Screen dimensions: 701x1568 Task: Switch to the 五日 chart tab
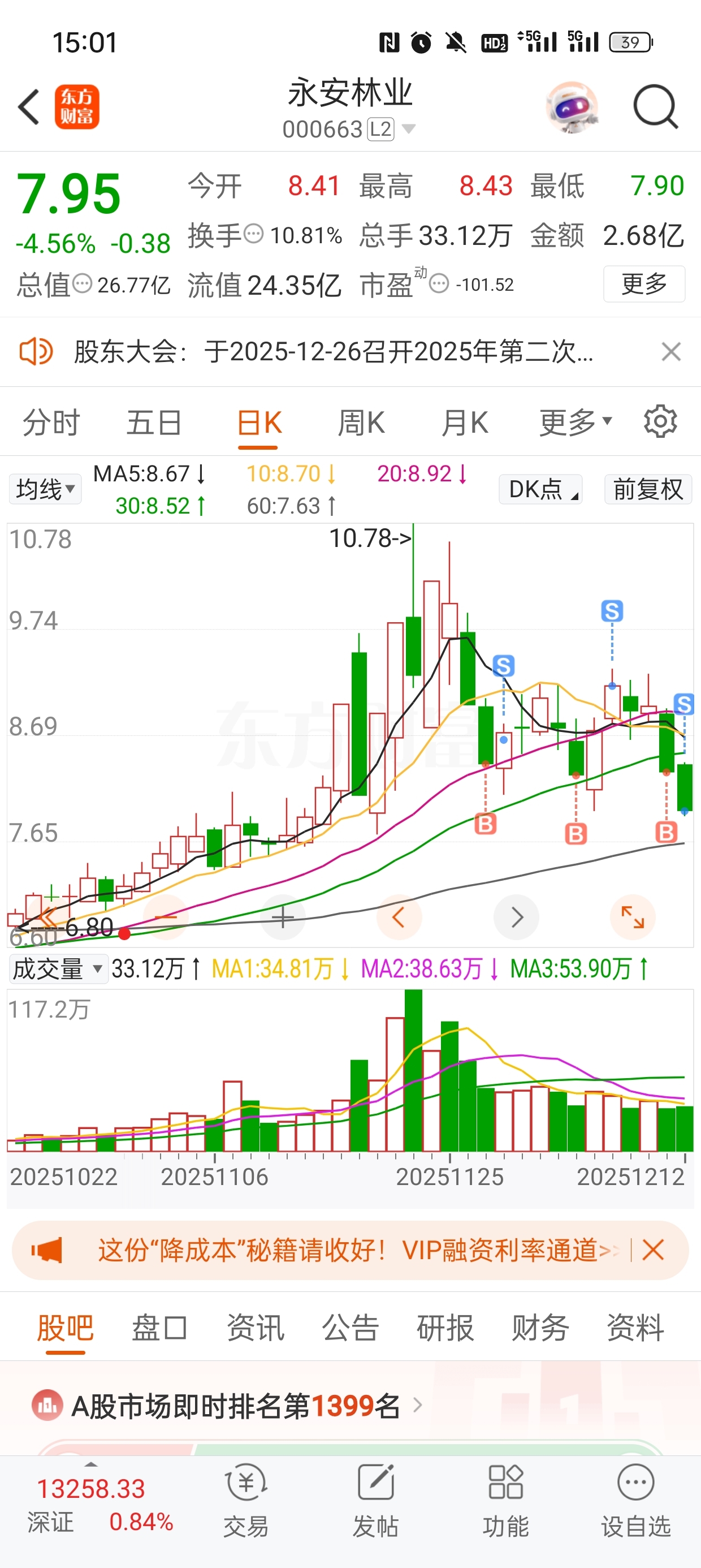click(x=154, y=423)
